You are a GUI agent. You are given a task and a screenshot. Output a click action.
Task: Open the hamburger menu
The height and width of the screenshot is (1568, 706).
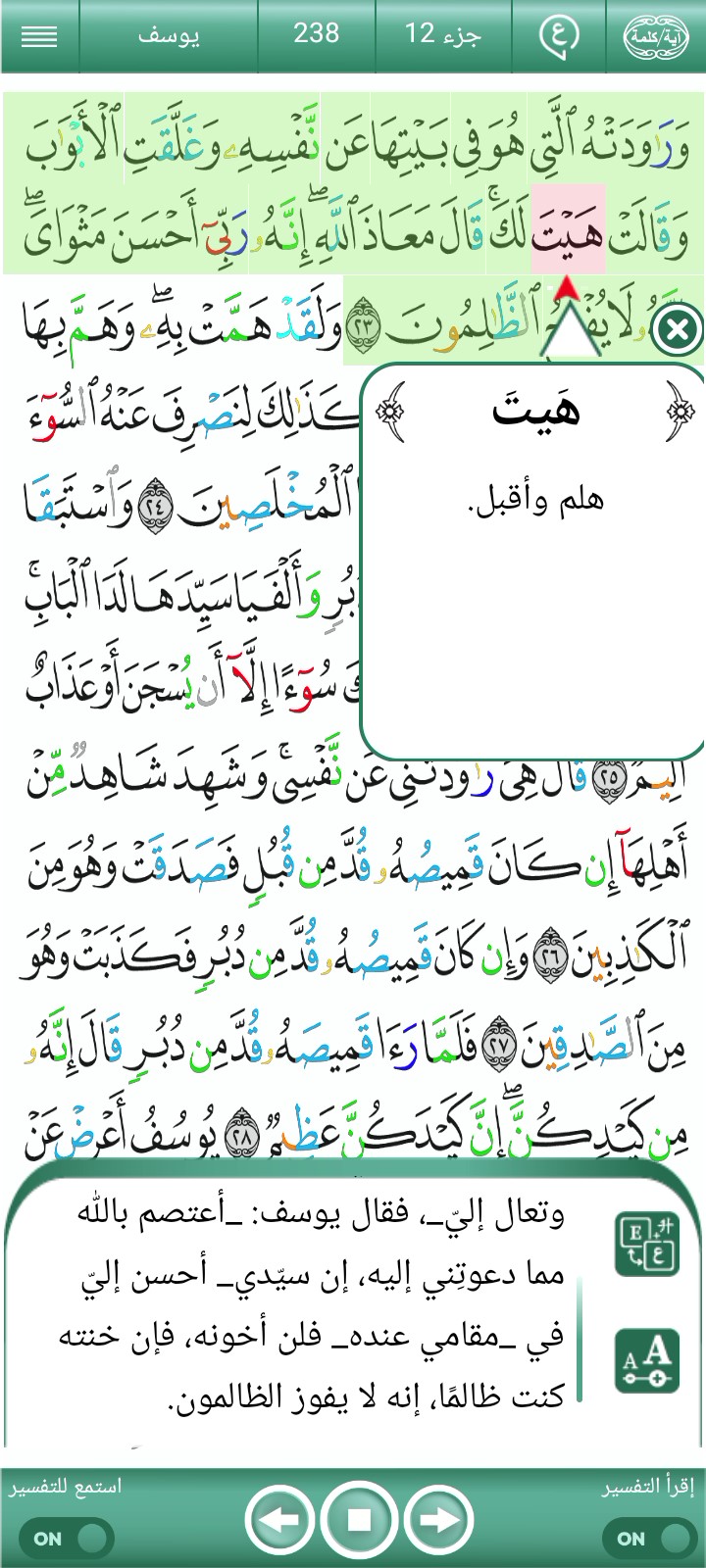(x=39, y=36)
